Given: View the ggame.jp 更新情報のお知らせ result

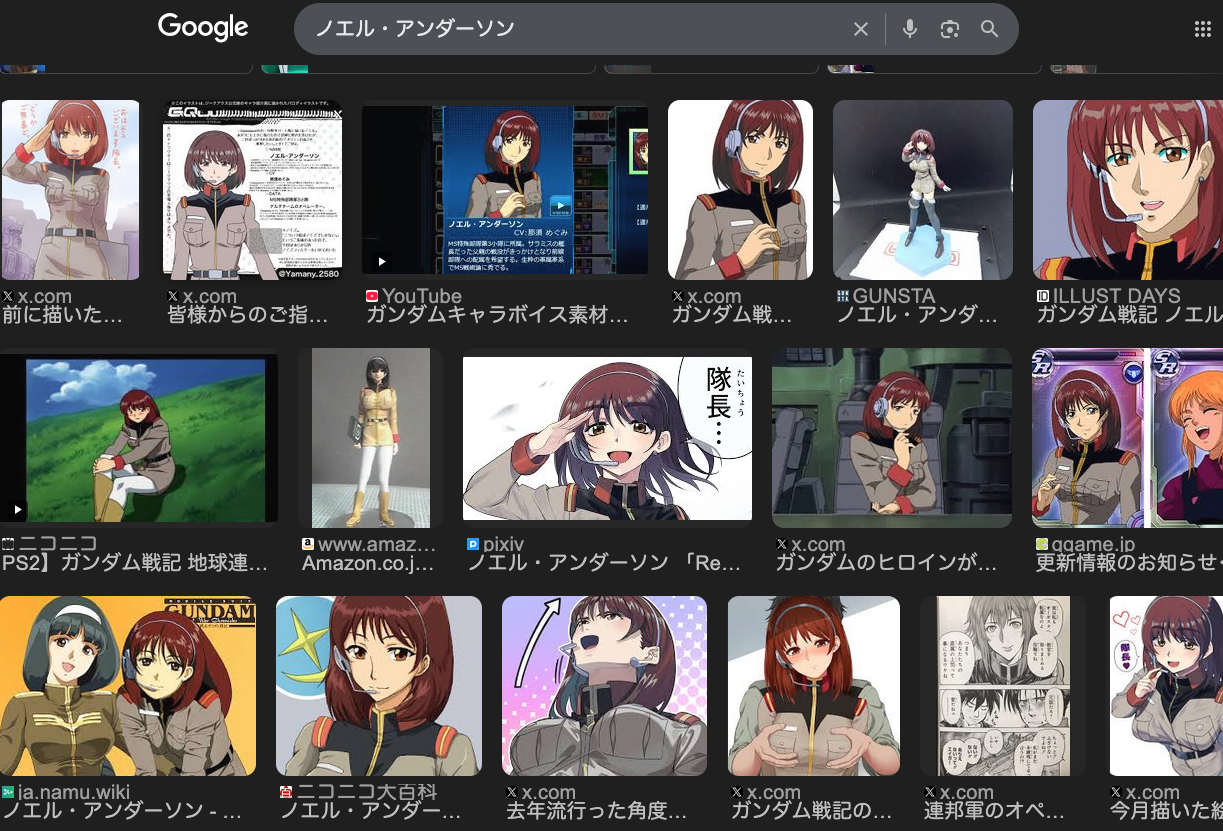Looking at the screenshot, I should pos(1127,437).
